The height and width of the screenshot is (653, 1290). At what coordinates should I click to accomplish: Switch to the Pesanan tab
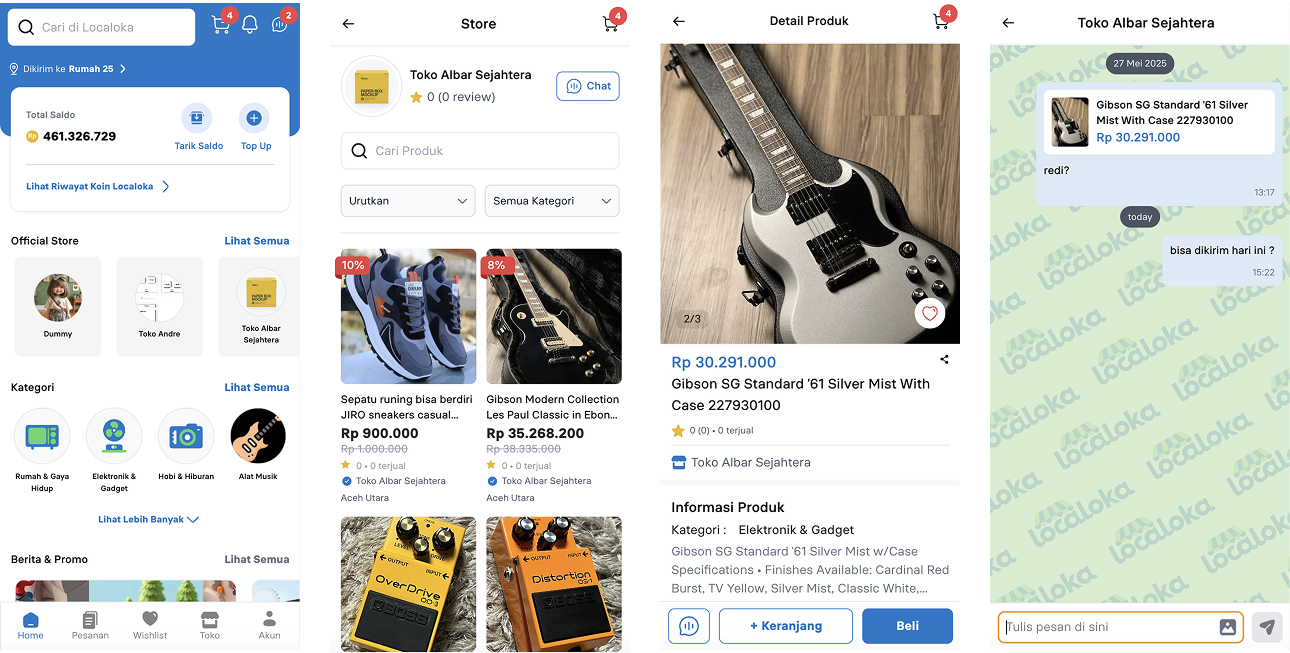tap(90, 625)
